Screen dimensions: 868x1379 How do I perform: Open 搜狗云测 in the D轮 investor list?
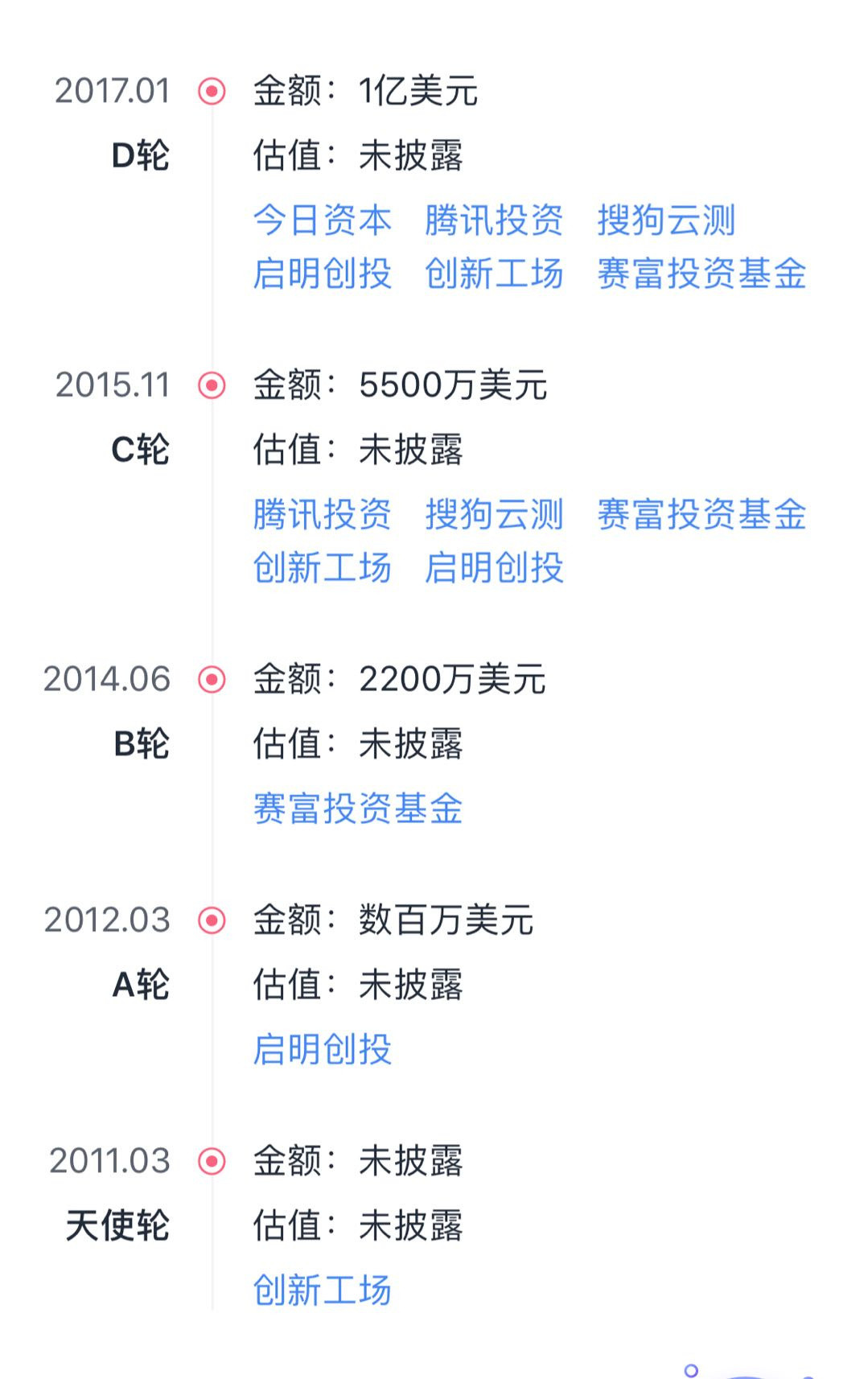(x=668, y=219)
